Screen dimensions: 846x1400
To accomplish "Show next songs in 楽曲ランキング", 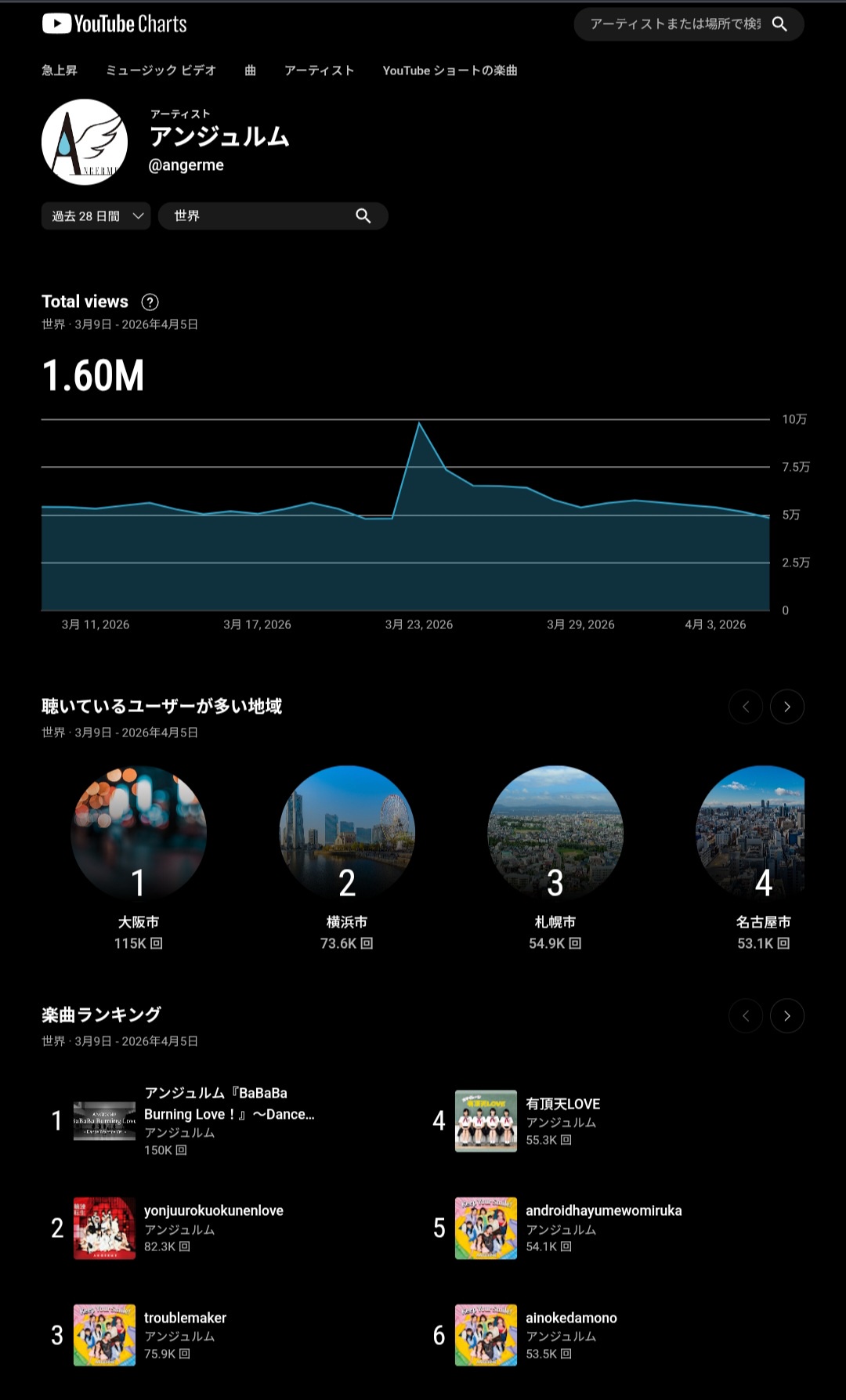I will point(786,1016).
